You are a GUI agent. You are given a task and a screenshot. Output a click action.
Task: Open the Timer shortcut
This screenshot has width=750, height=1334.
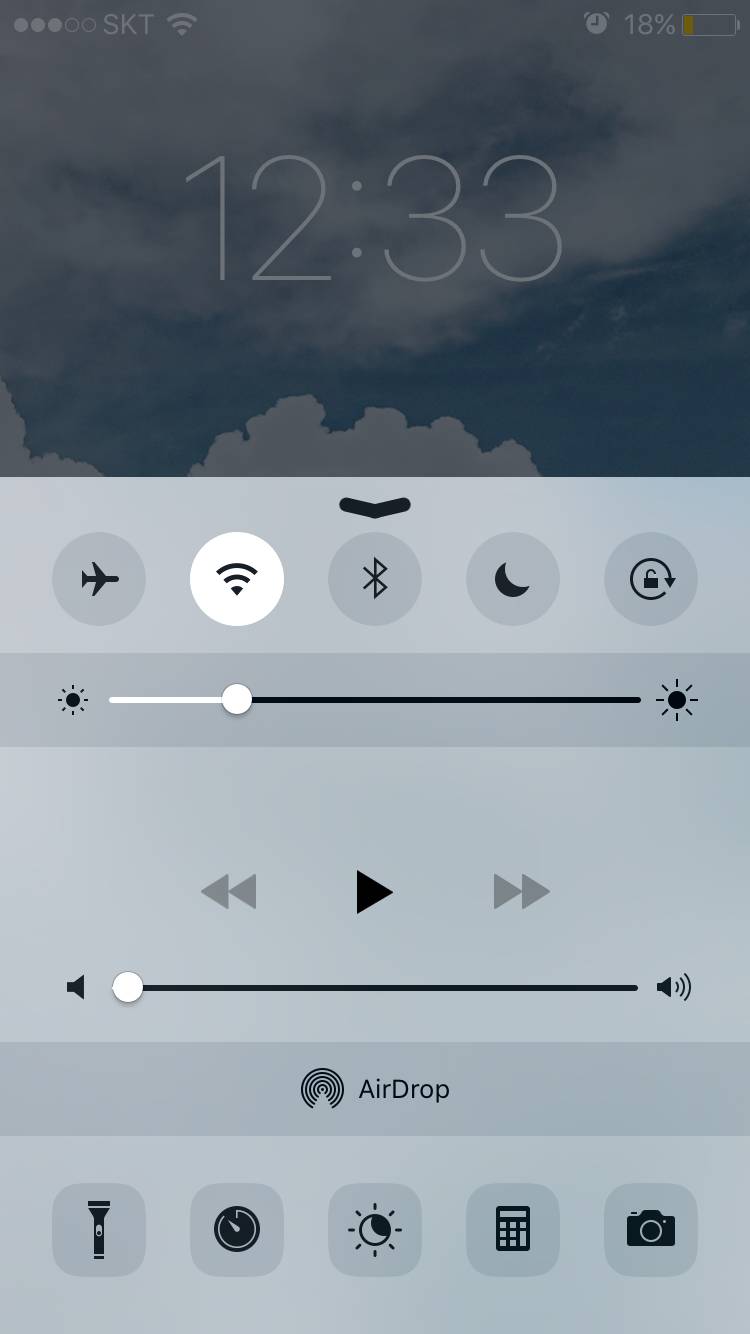237,1229
